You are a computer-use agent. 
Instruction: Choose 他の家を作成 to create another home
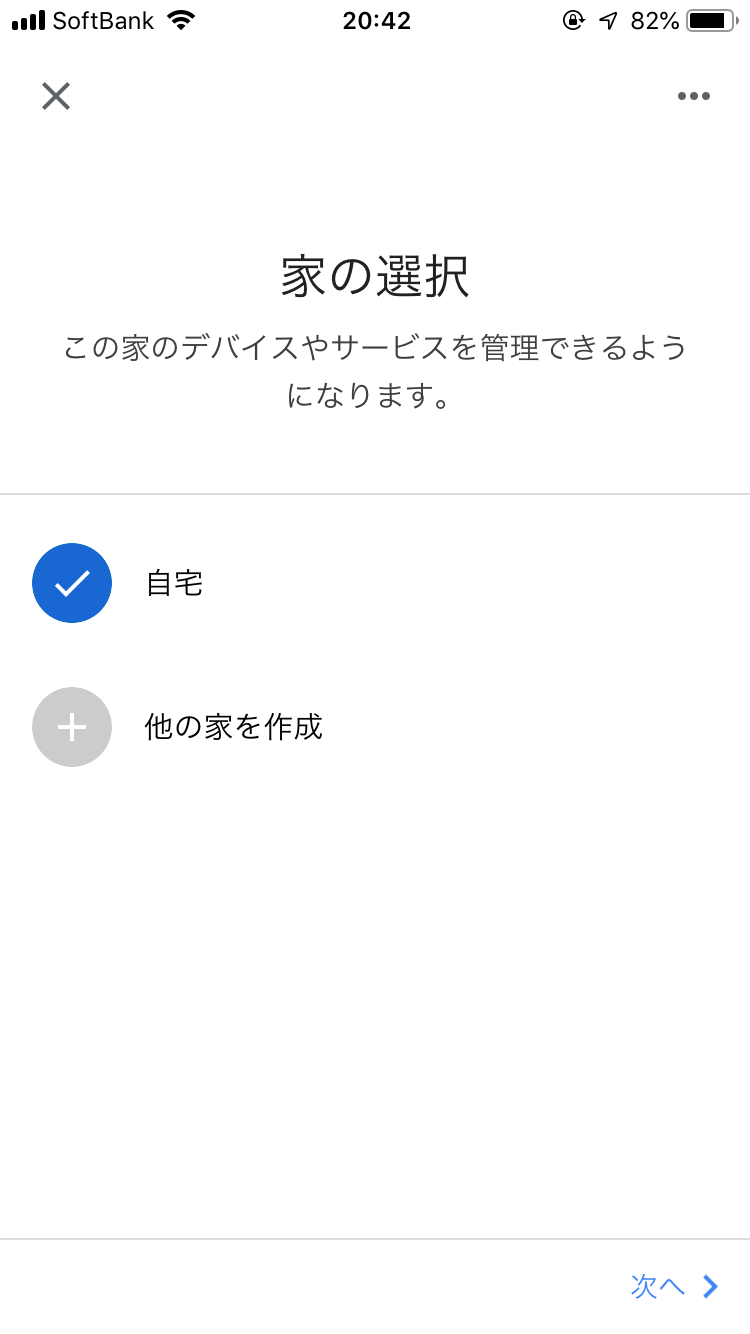point(375,727)
